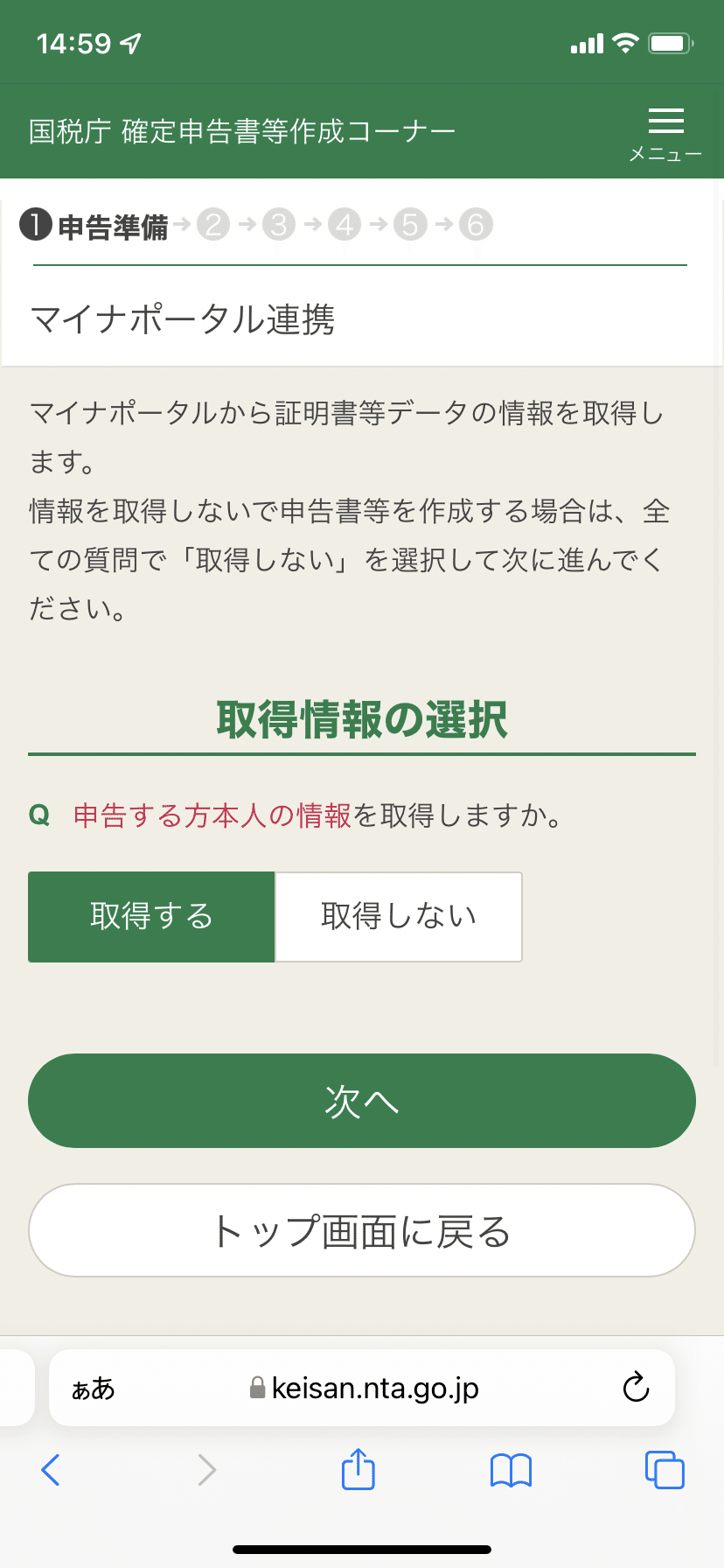Open the ぁあ page settings
724x1568 pixels.
(x=94, y=1389)
